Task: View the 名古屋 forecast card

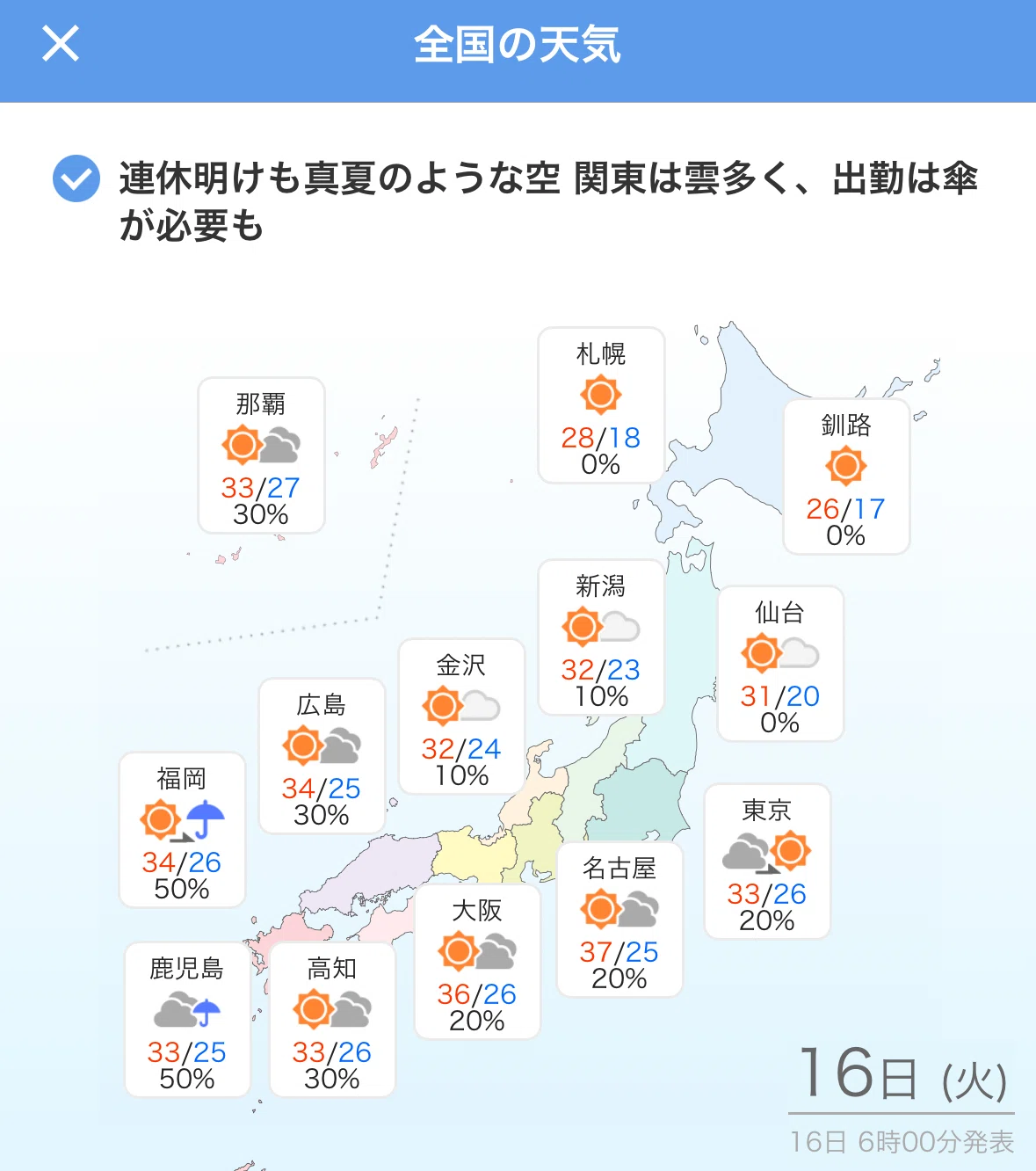Action: 619,920
